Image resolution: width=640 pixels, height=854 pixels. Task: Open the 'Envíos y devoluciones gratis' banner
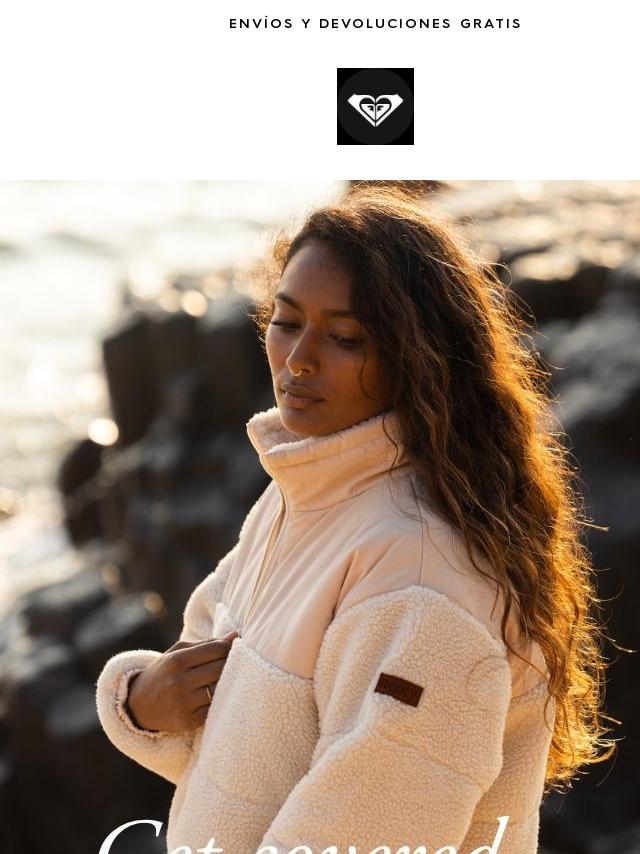coord(375,23)
